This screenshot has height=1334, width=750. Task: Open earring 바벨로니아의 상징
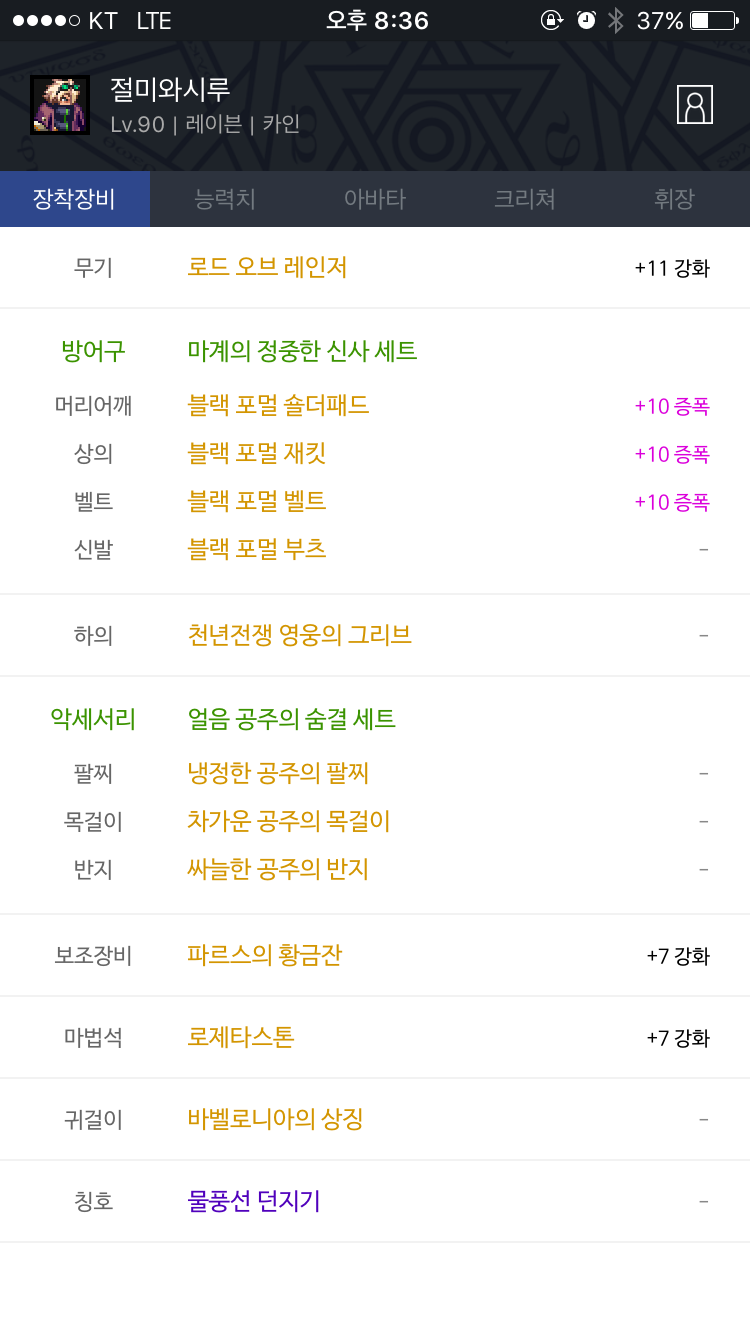pyautogui.click(x=275, y=1119)
